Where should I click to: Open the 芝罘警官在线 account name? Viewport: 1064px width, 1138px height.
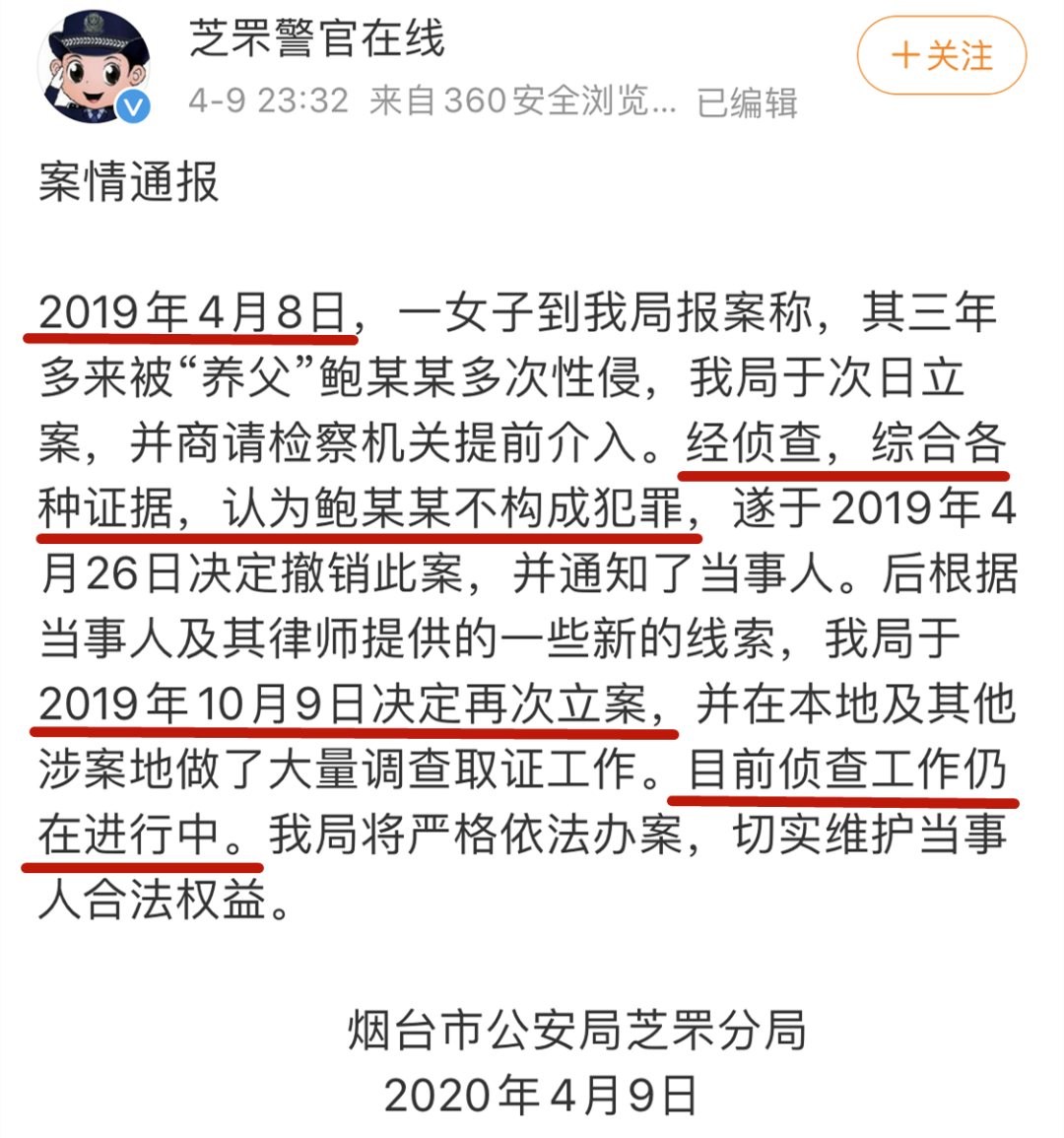(x=317, y=39)
